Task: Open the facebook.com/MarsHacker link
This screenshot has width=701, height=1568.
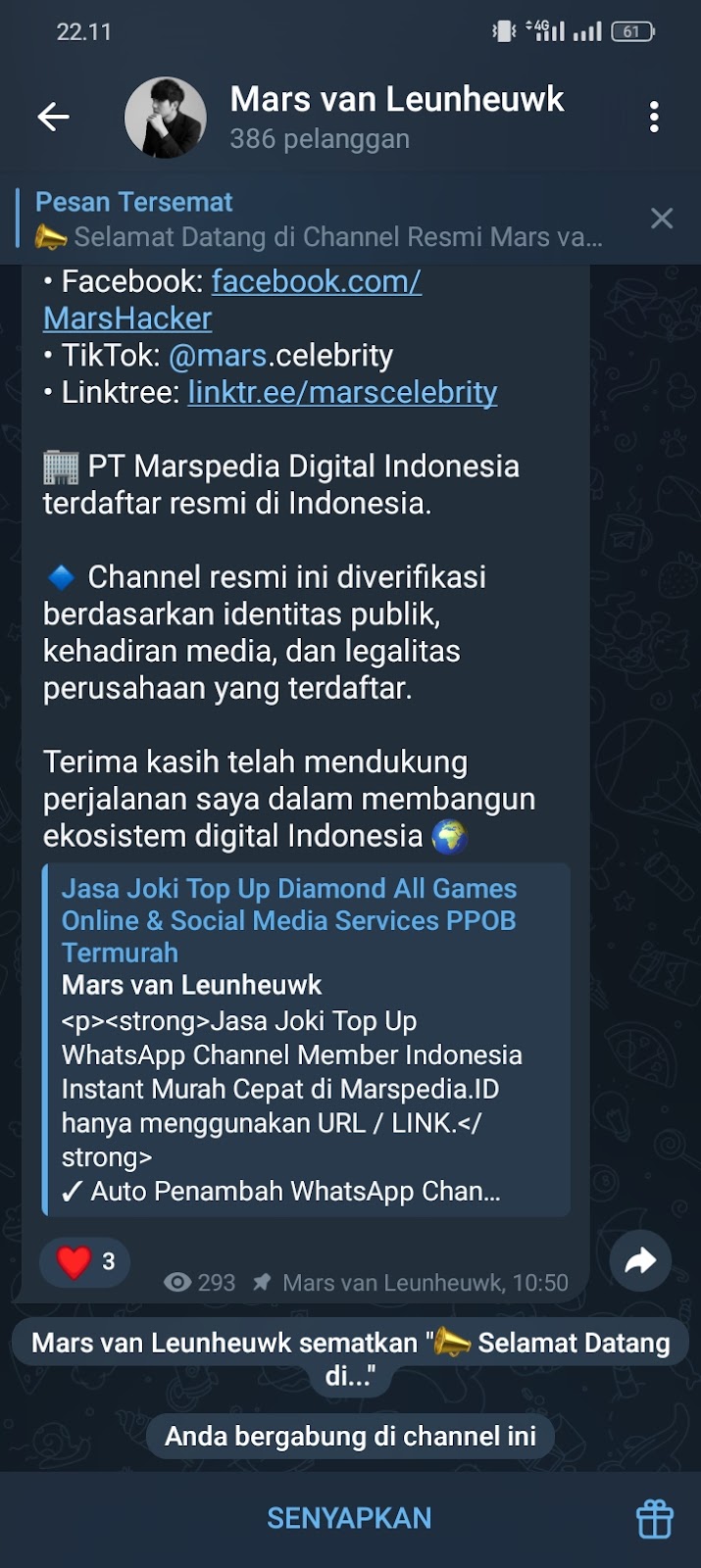Action: (x=316, y=282)
